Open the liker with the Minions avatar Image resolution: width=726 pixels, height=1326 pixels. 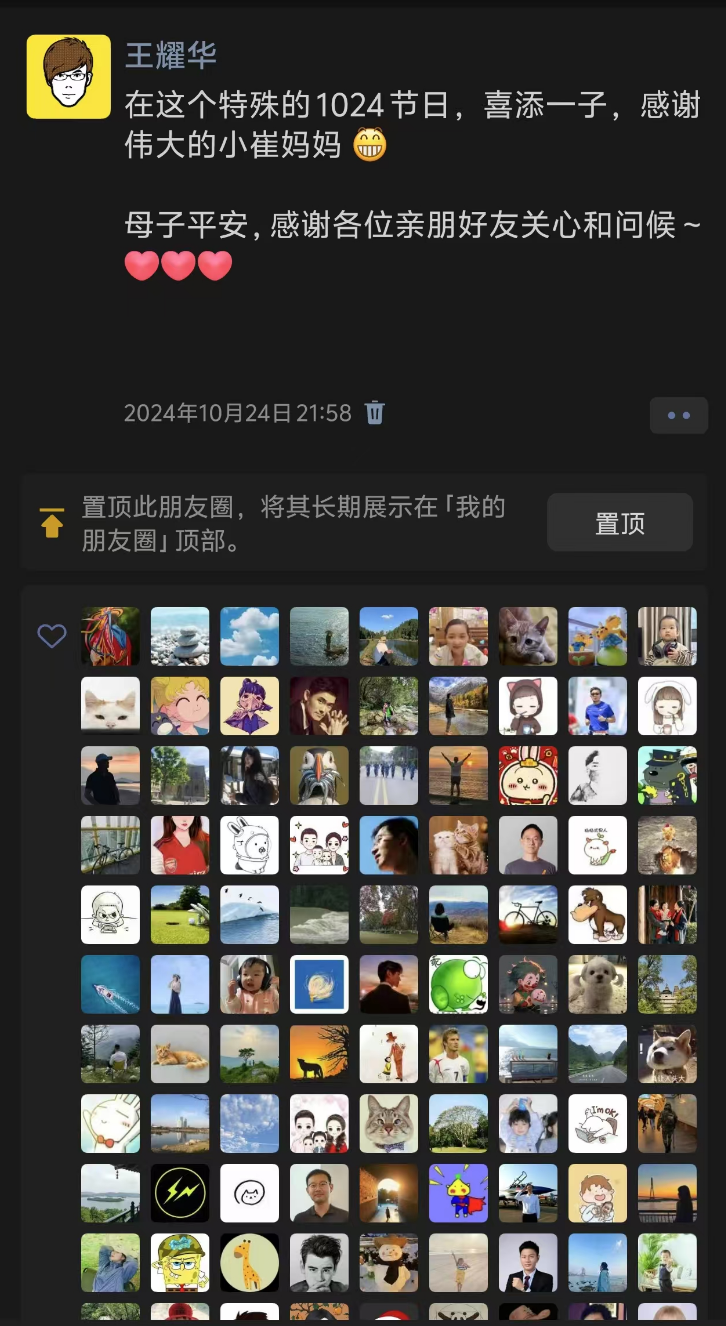(598, 637)
